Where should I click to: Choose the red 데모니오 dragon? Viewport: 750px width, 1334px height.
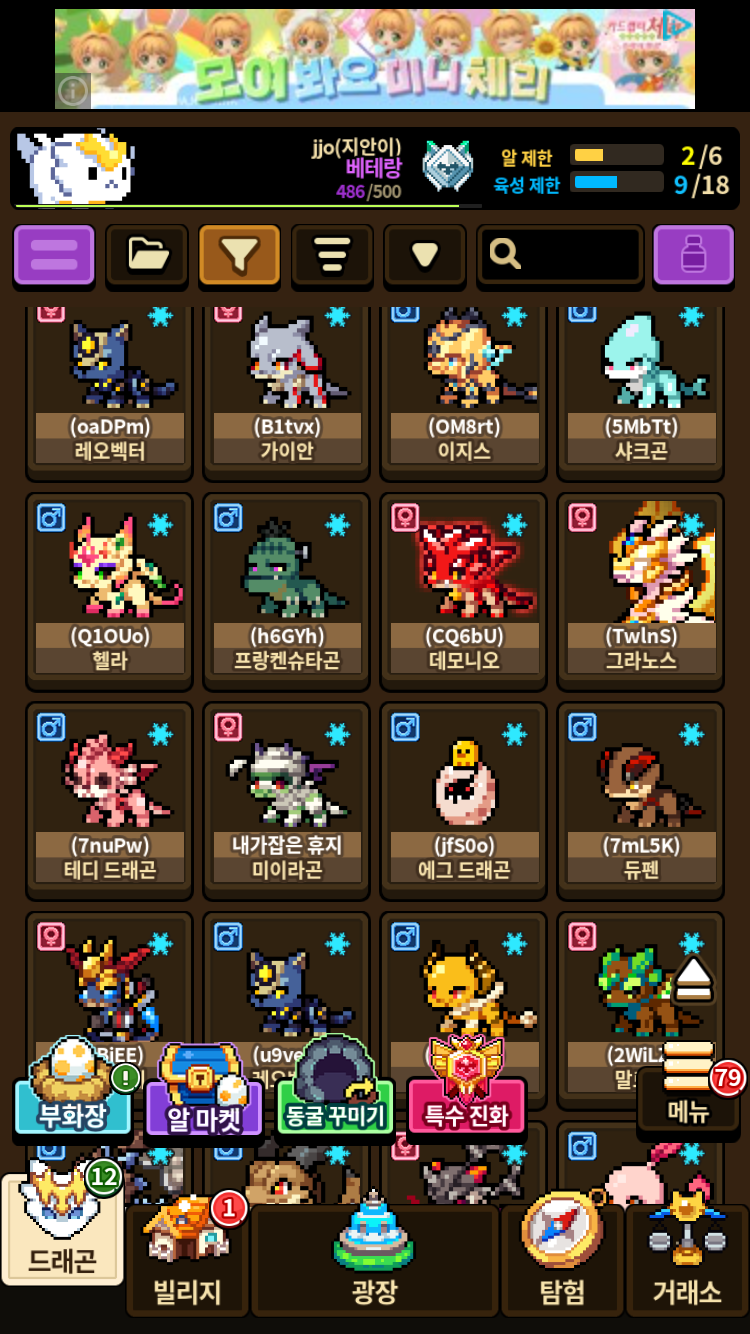(x=463, y=590)
